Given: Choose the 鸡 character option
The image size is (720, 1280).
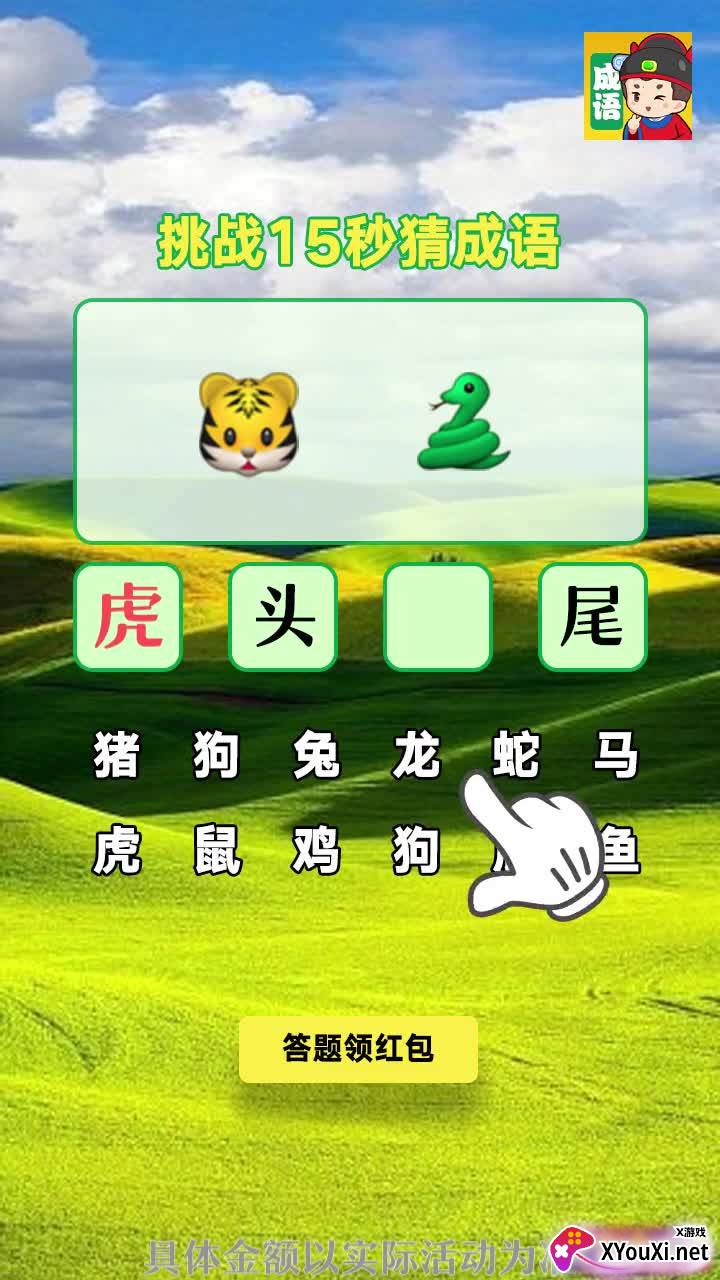Looking at the screenshot, I should (x=317, y=853).
